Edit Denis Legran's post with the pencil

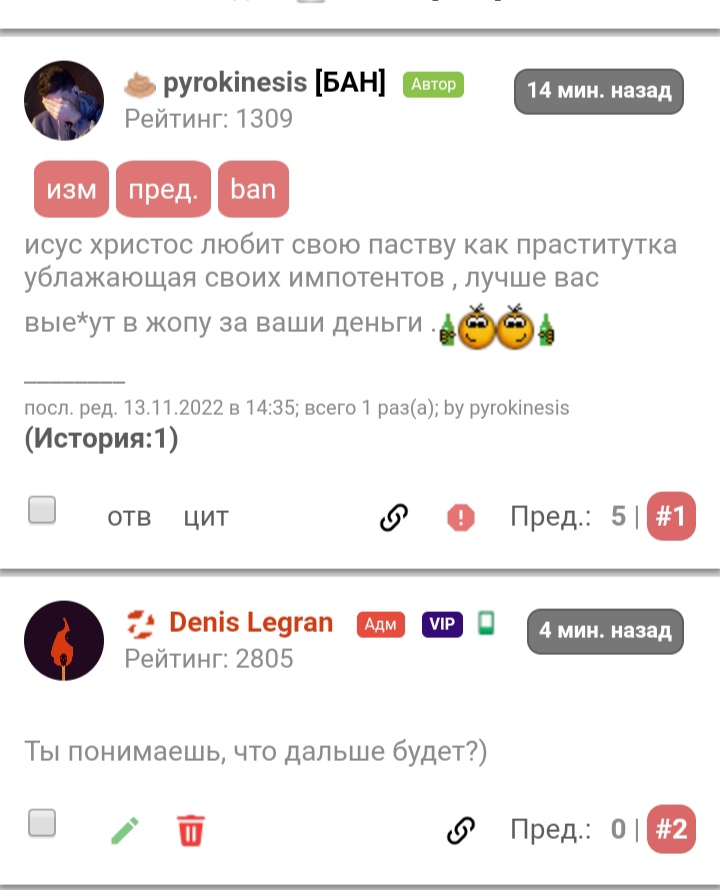click(125, 829)
